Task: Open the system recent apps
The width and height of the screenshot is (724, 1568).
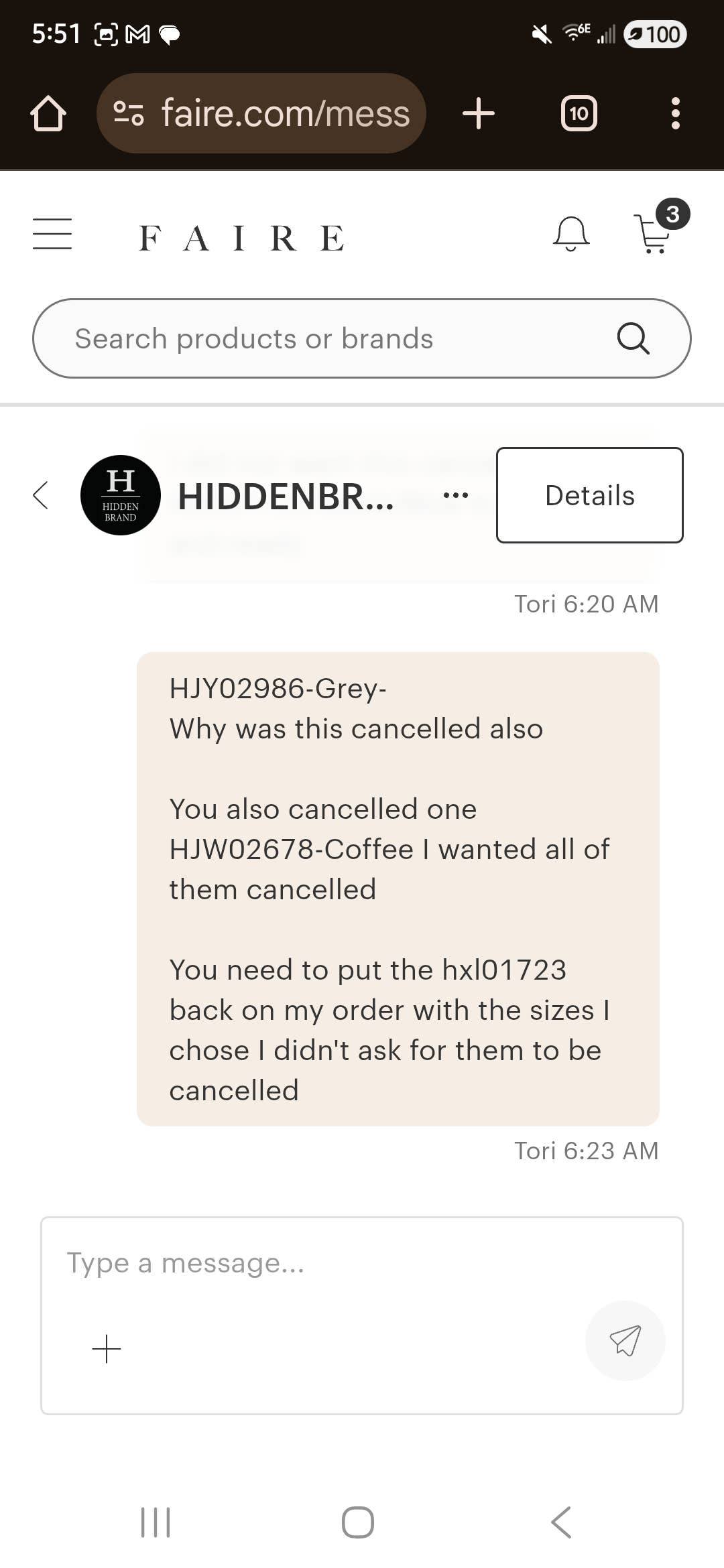Action: click(156, 1522)
